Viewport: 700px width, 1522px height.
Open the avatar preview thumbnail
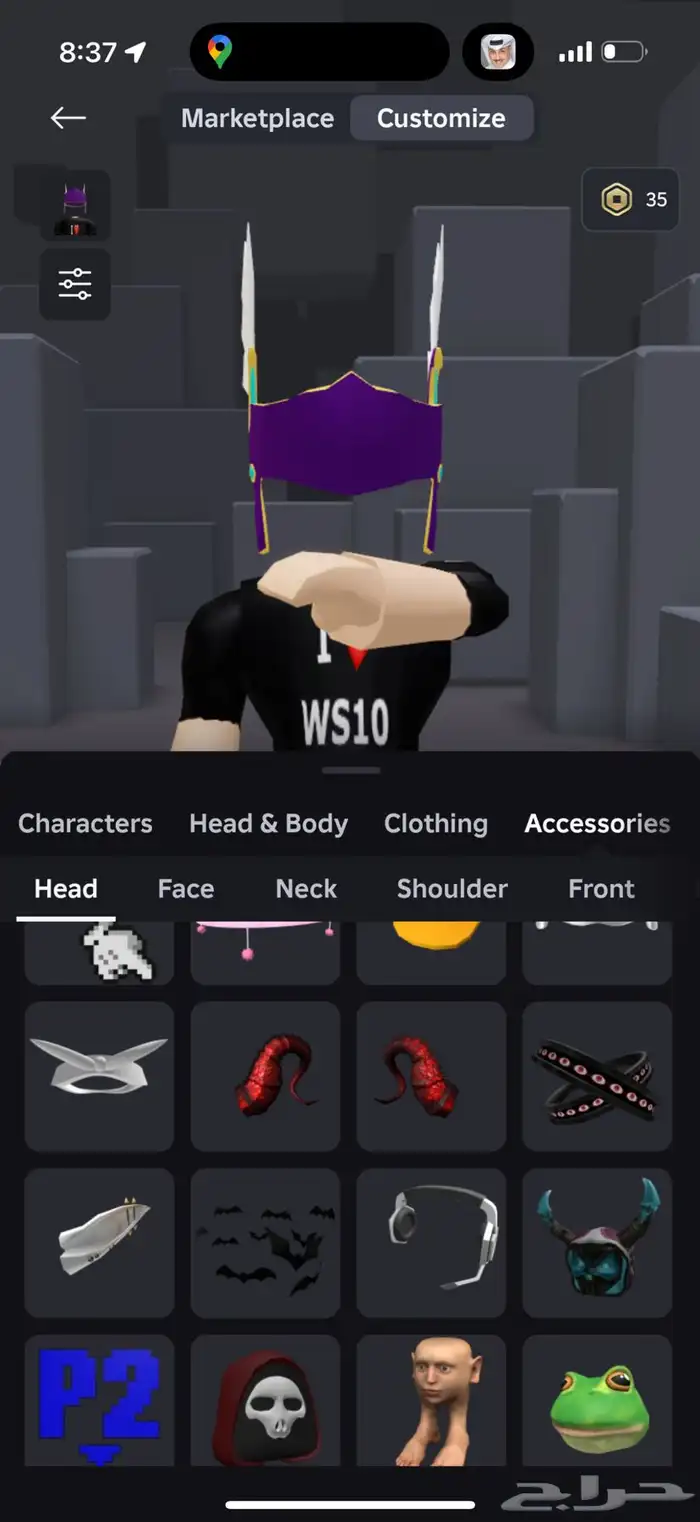point(75,205)
